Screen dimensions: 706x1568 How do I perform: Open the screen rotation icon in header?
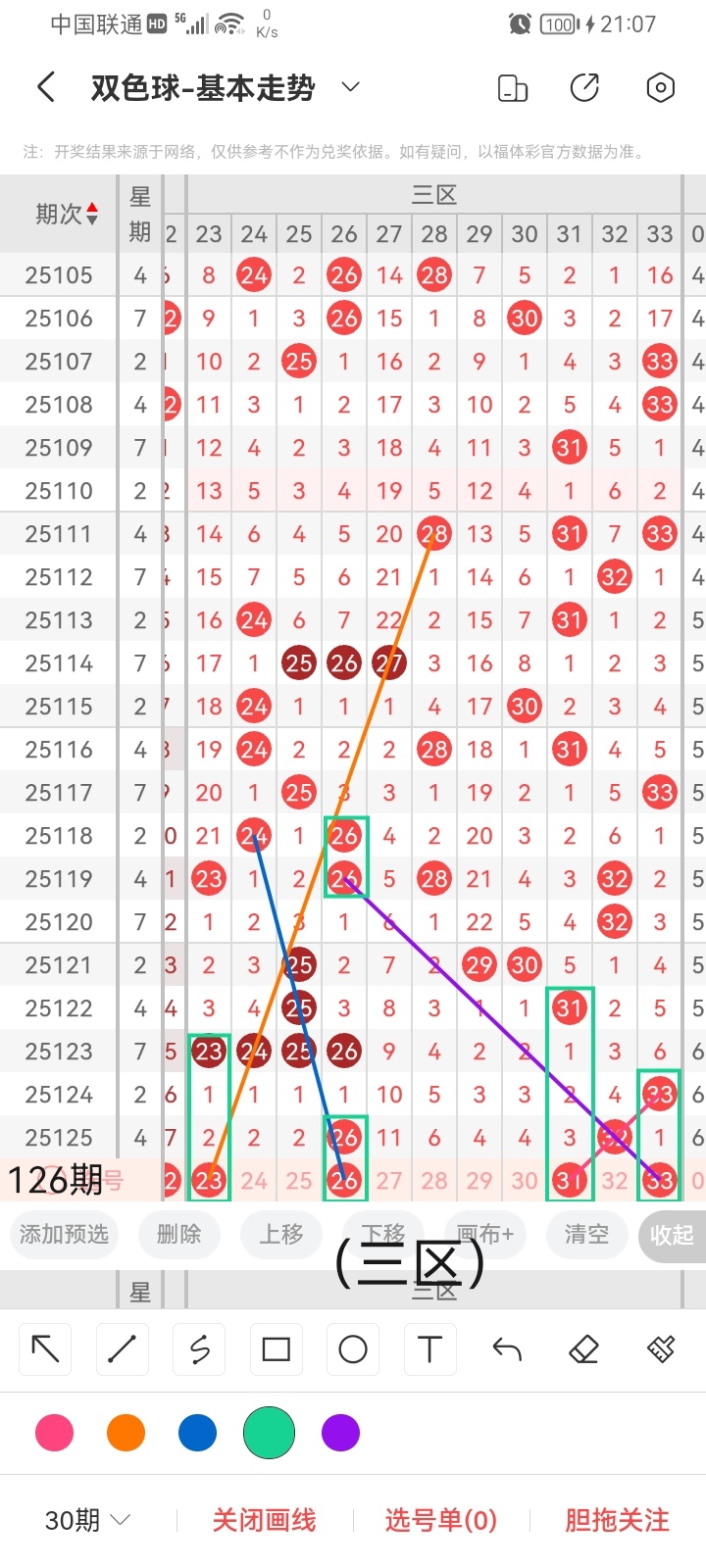click(513, 88)
